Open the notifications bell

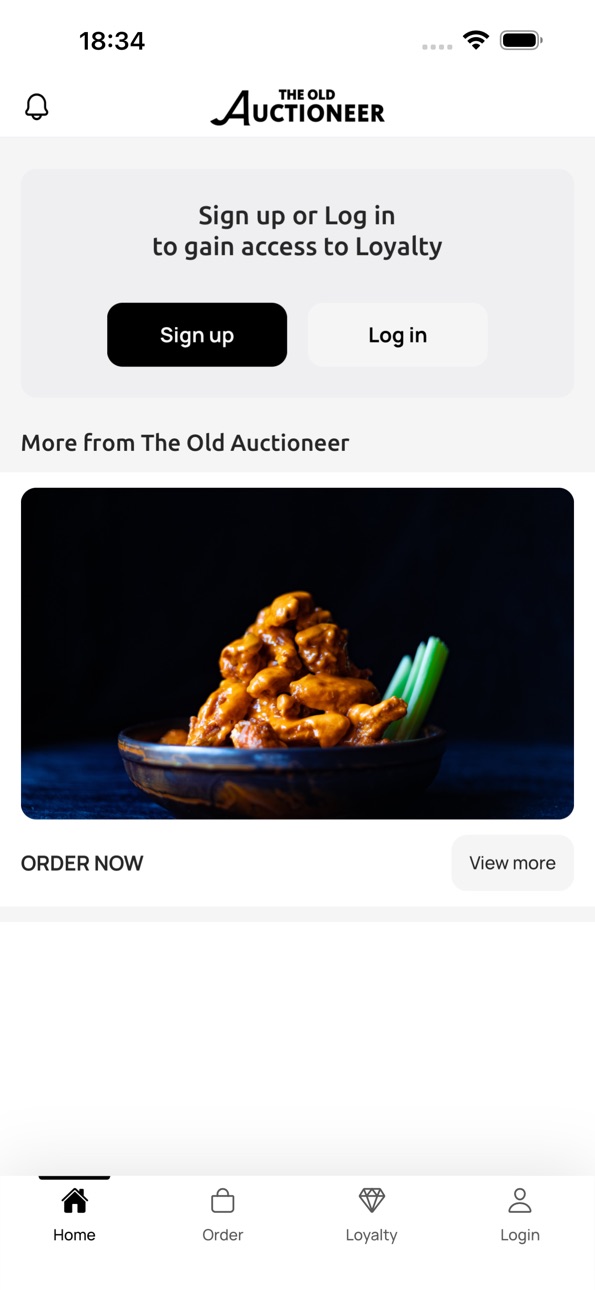pos(37,107)
